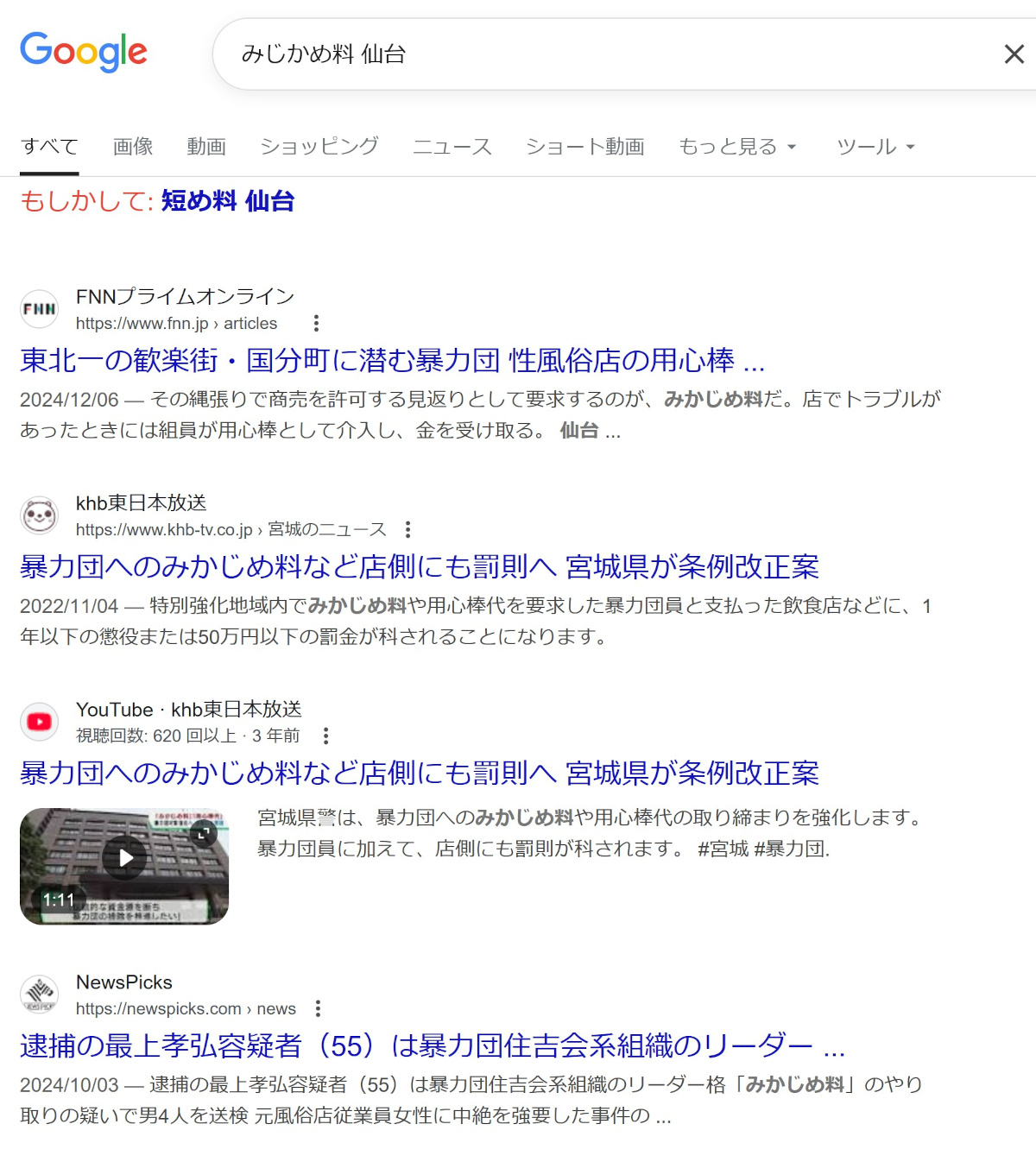Switch to the ショッピング tab
The width and height of the screenshot is (1036, 1162).
click(x=319, y=147)
